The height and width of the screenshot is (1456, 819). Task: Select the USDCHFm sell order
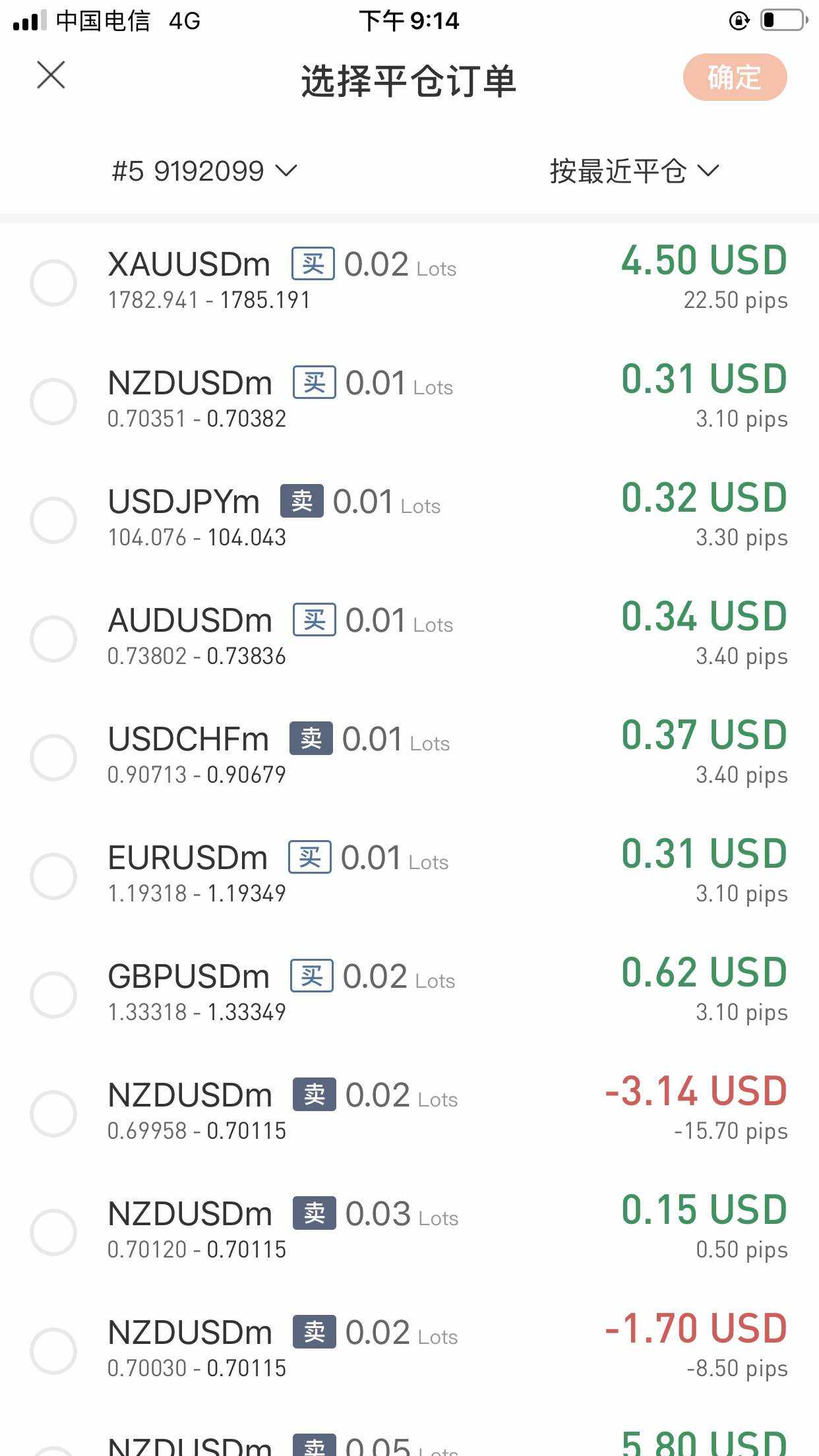click(x=54, y=758)
